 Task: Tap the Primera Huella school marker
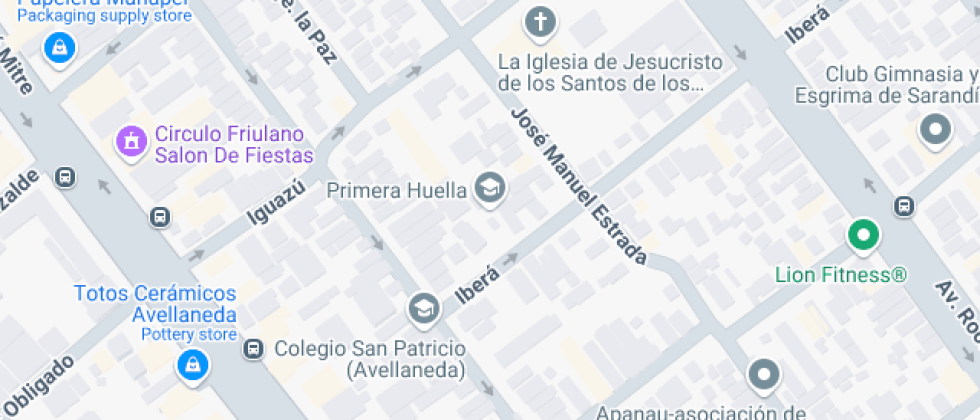(x=490, y=187)
